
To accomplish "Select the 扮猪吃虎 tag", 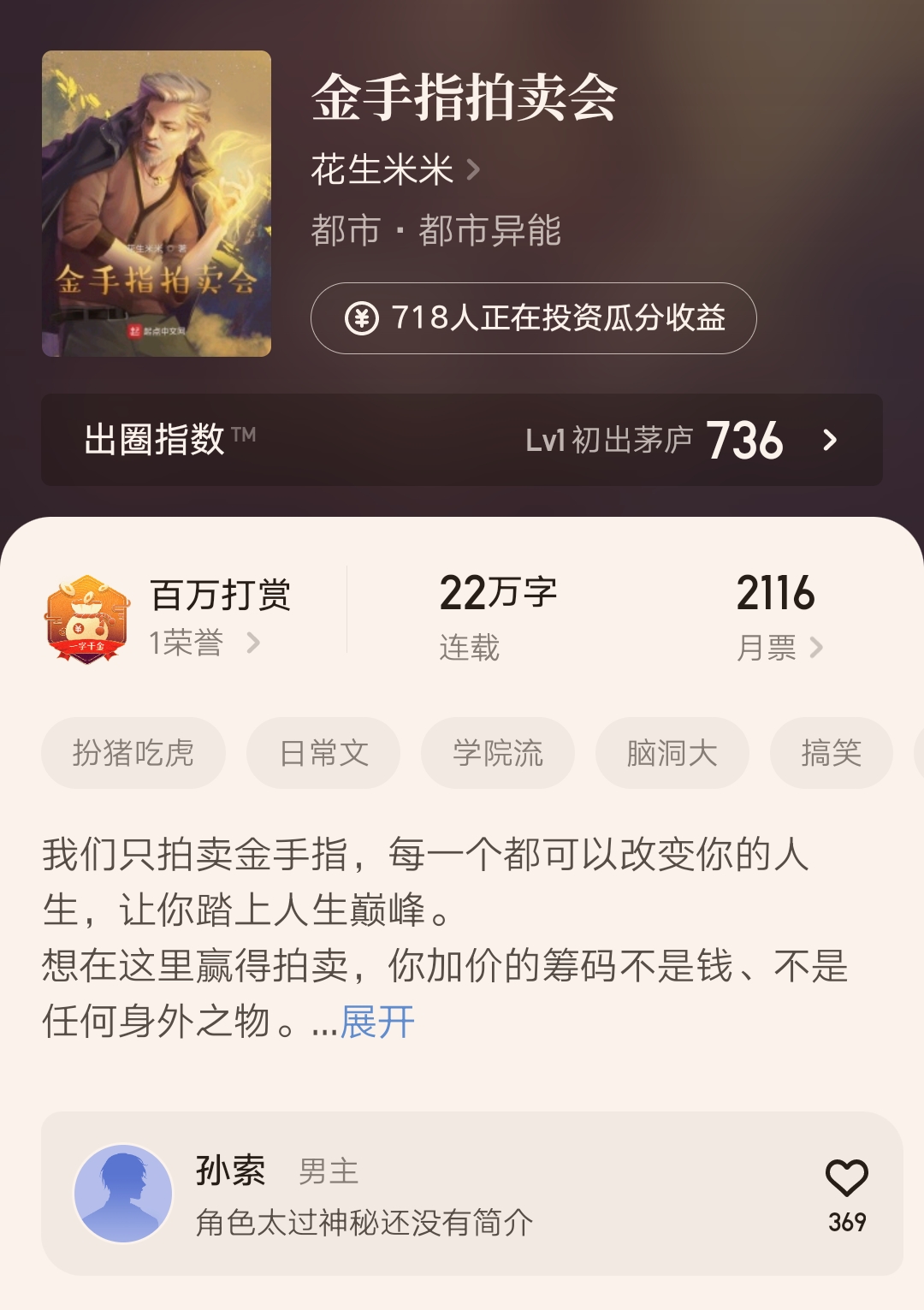I will pyautogui.click(x=133, y=751).
